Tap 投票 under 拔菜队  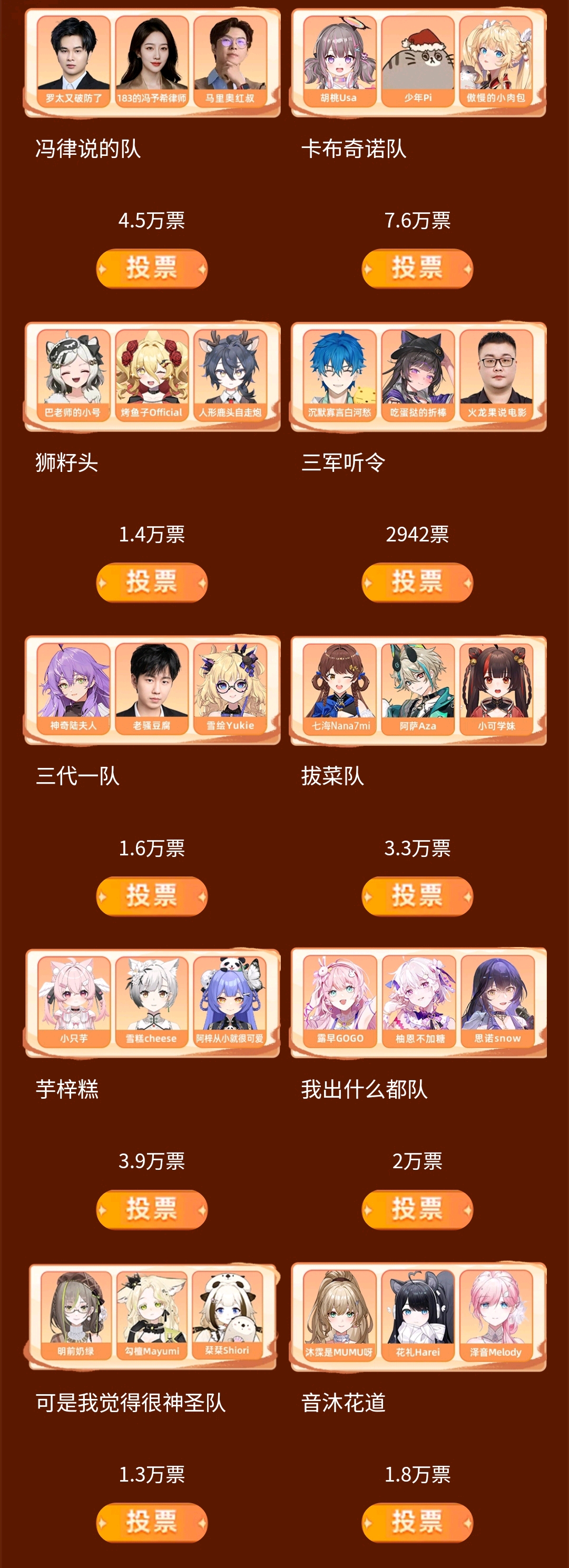[417, 896]
